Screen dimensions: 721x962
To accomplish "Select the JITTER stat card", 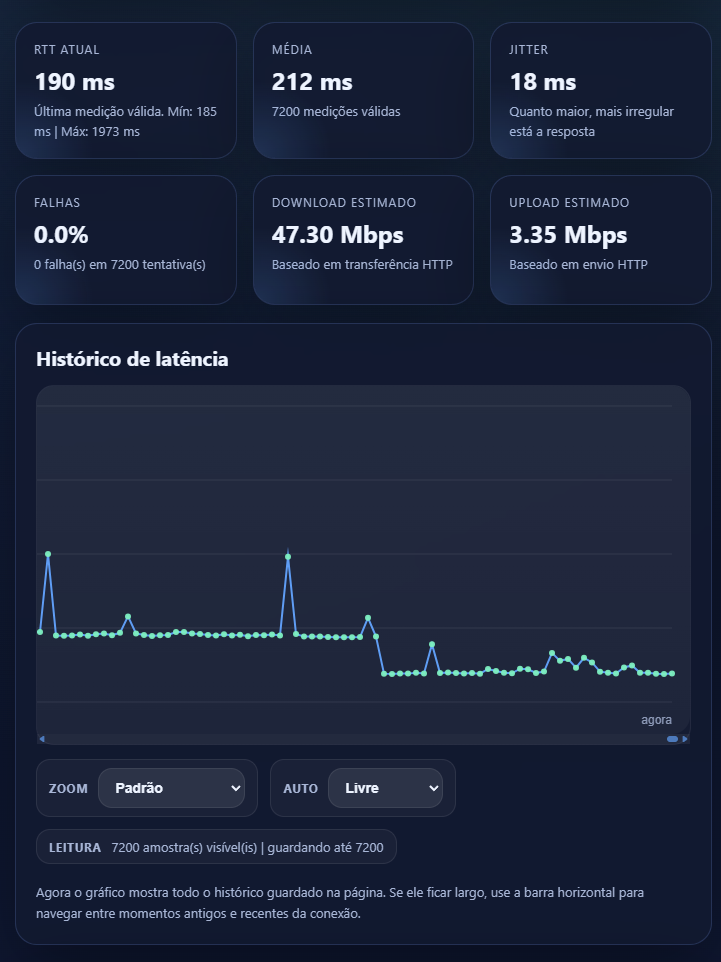I will click(x=600, y=90).
